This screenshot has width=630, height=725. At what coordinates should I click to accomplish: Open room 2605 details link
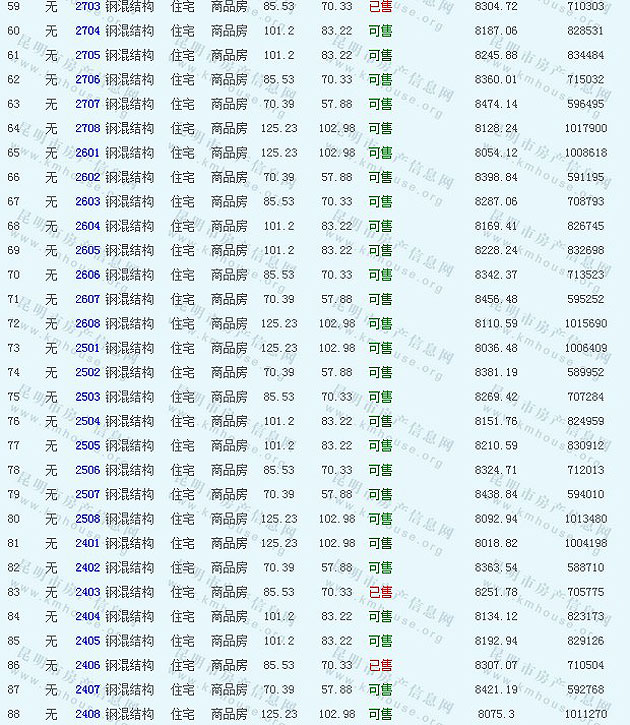point(87,250)
